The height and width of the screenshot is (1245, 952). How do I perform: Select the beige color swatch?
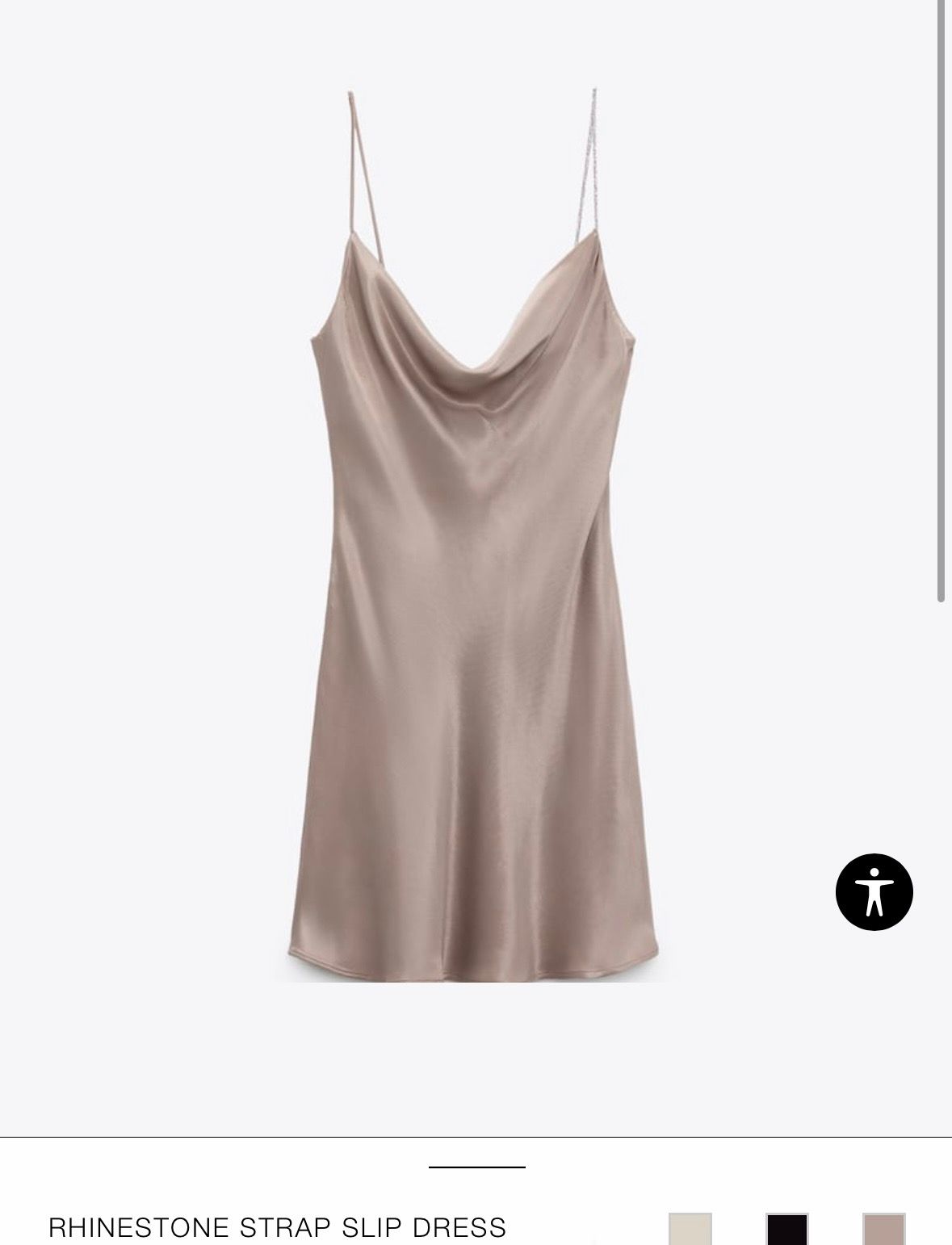[x=690, y=1228]
